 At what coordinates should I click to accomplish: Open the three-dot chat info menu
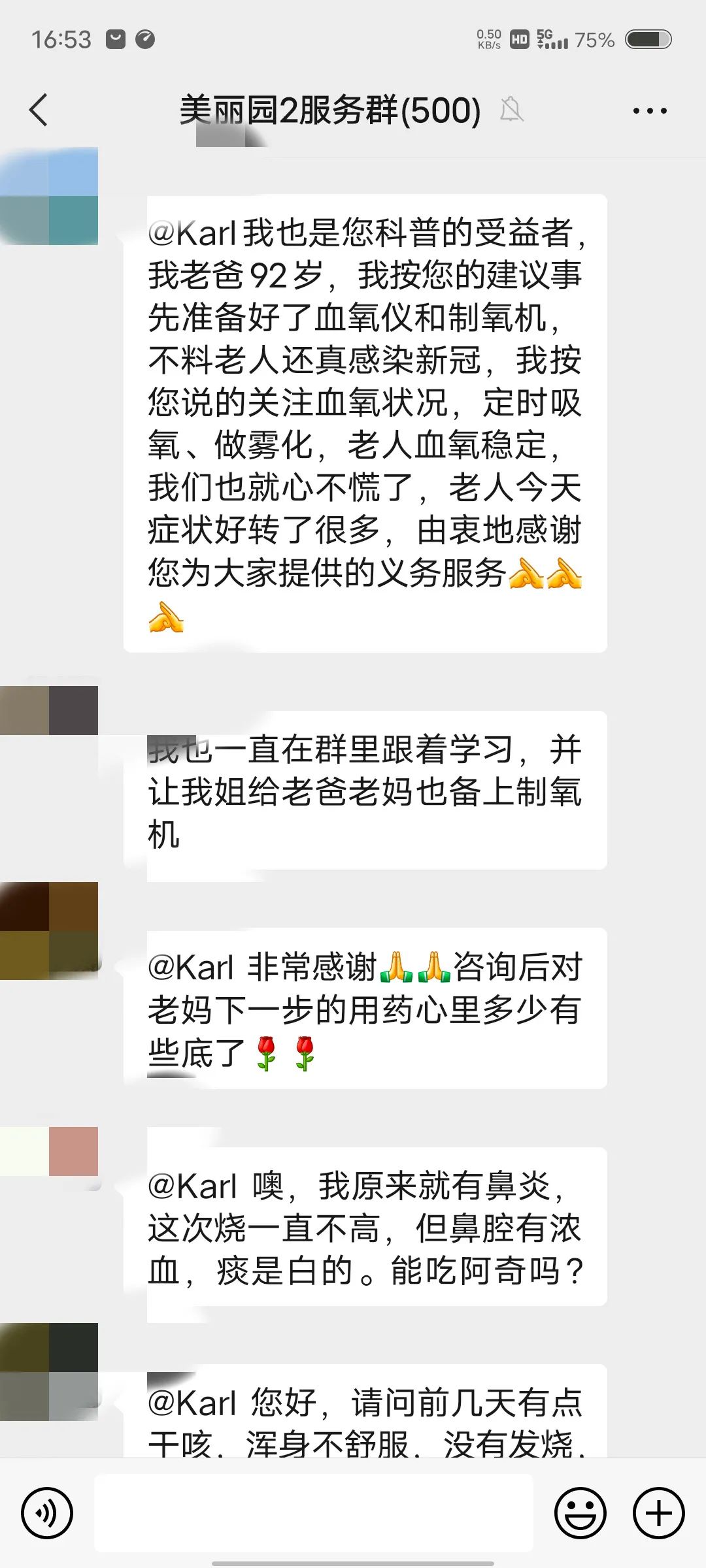649,111
